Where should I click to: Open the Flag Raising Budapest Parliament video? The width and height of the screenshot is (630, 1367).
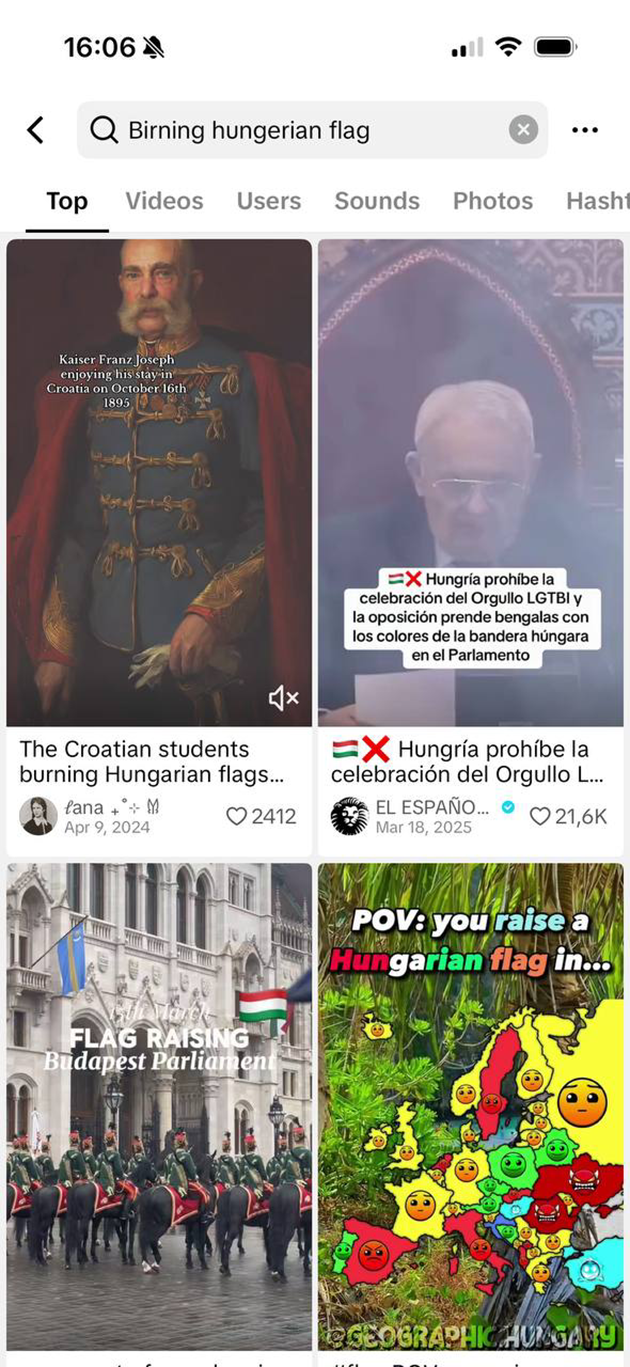click(x=159, y=1100)
